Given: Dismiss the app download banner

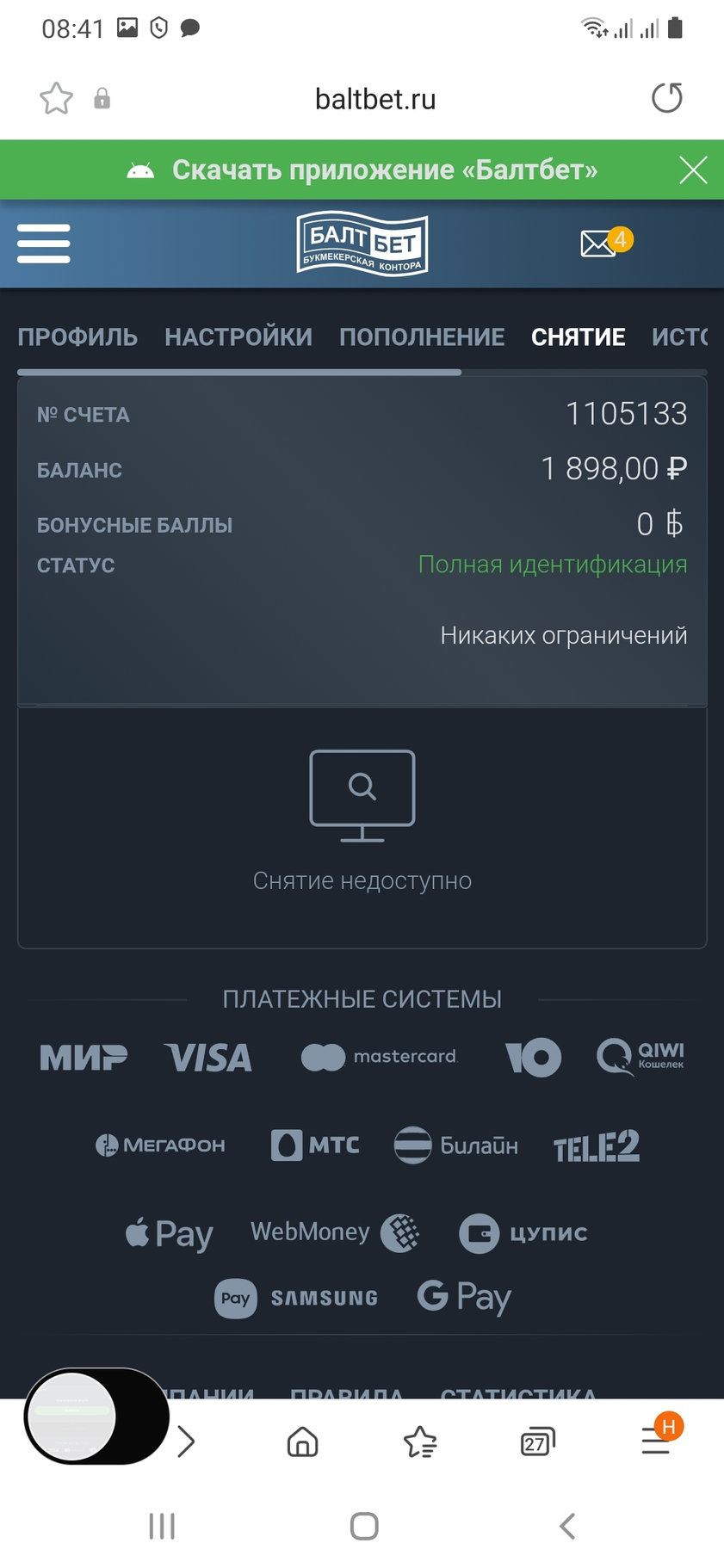Looking at the screenshot, I should click(x=693, y=170).
